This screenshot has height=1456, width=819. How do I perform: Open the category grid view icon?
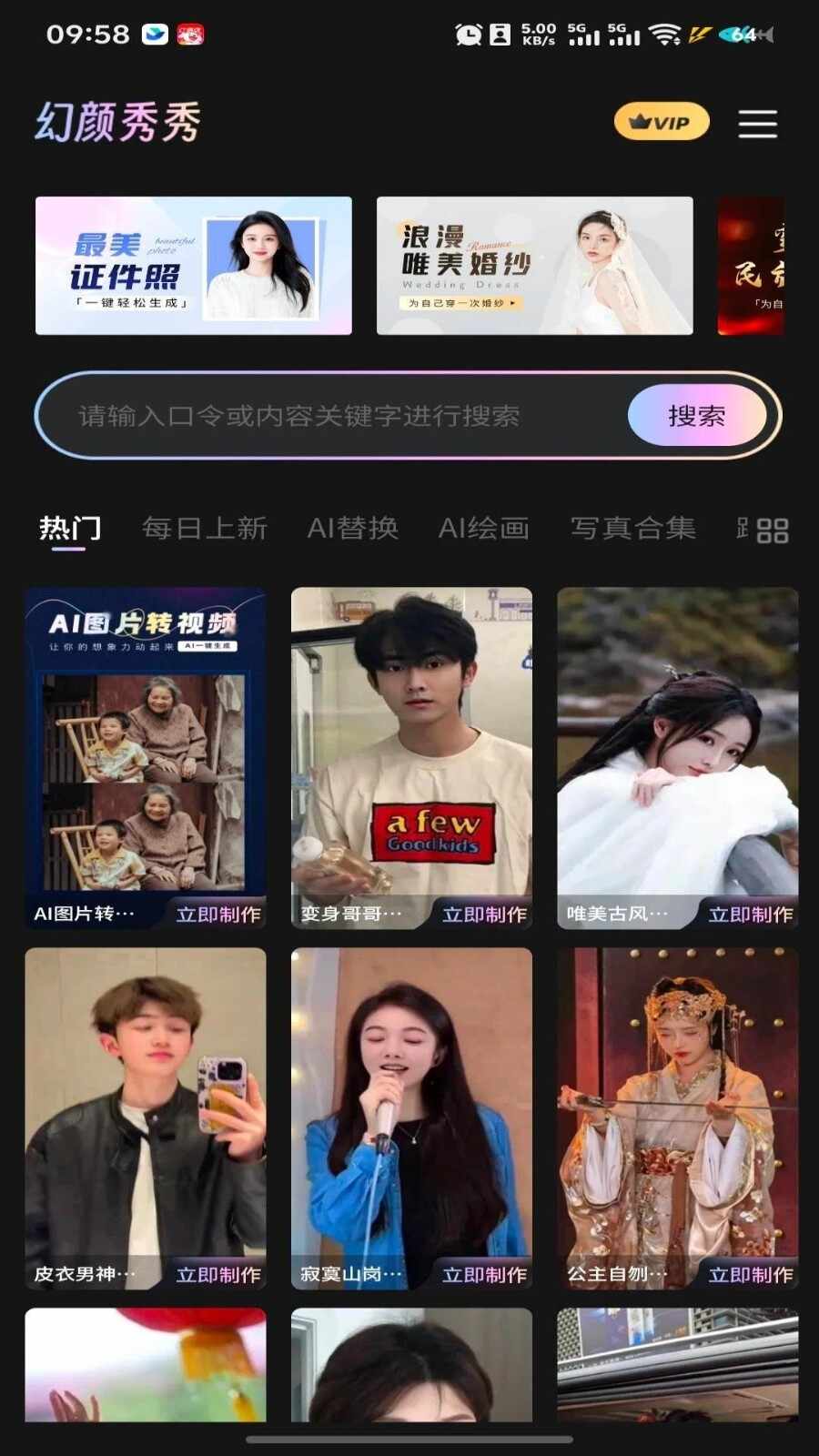[x=772, y=531]
